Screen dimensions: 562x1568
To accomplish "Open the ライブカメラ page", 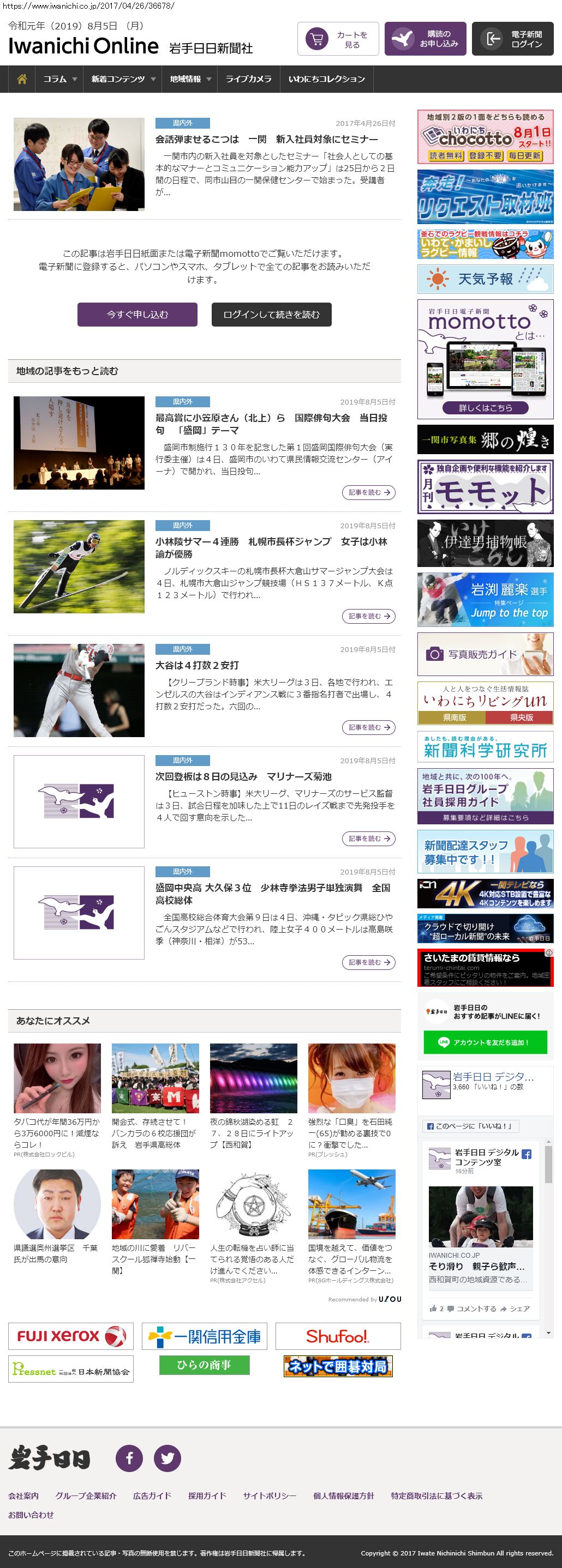I will click(248, 79).
